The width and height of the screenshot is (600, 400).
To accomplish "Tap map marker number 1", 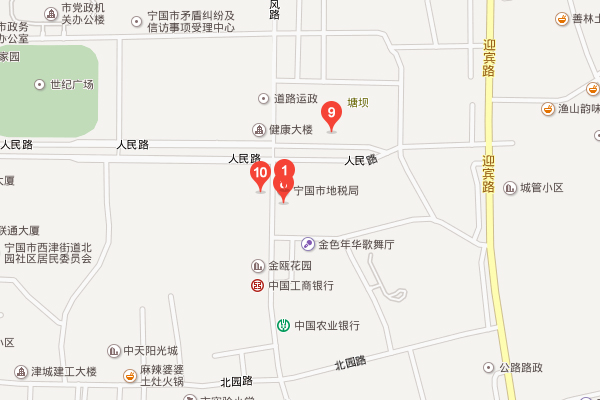I will (x=284, y=169).
